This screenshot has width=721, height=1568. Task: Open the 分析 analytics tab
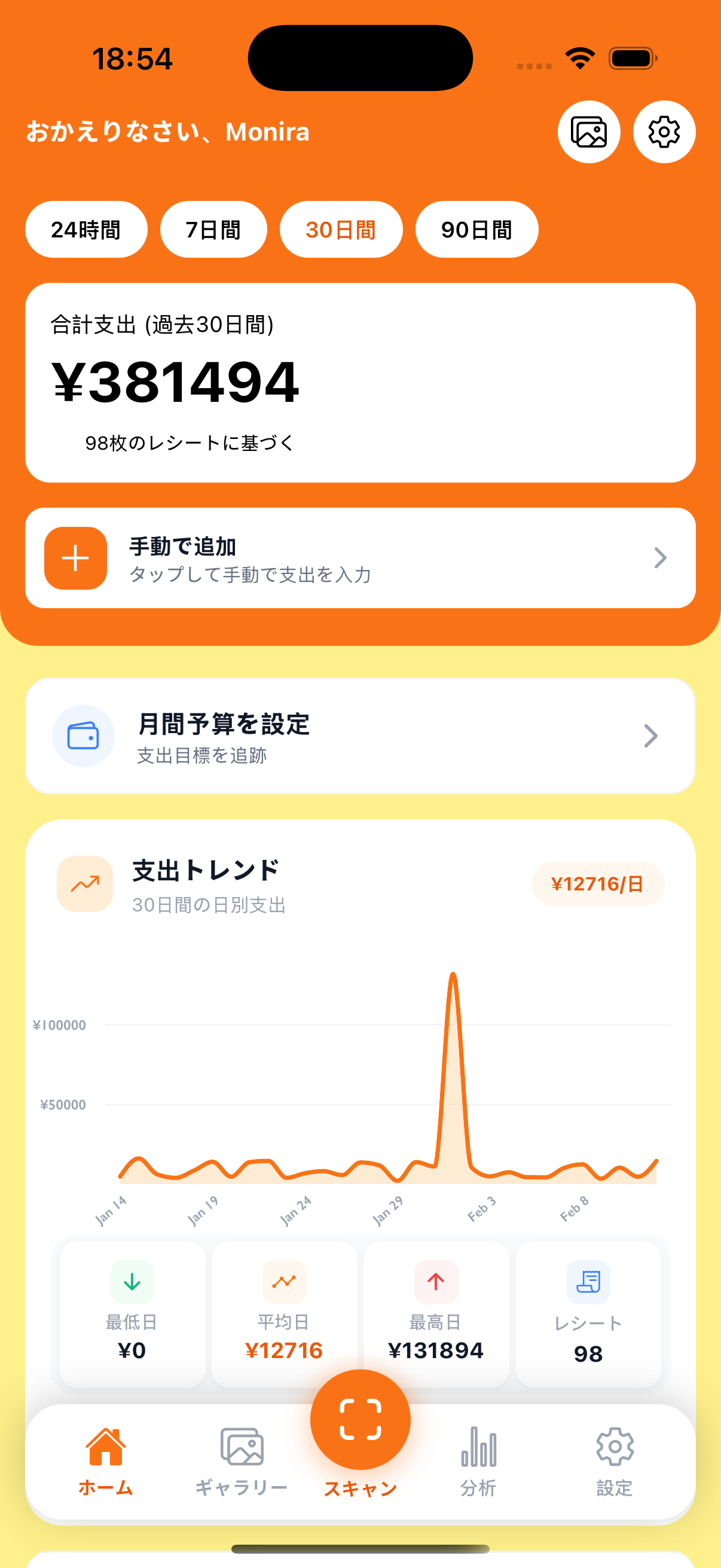[x=478, y=1461]
